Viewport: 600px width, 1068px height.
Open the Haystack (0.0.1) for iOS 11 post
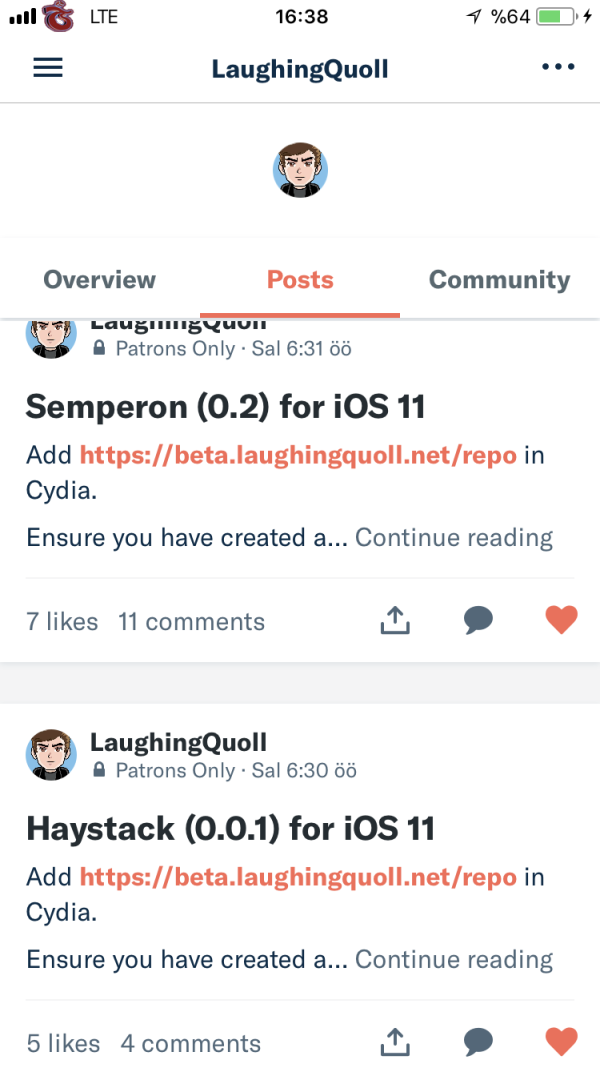(x=230, y=829)
